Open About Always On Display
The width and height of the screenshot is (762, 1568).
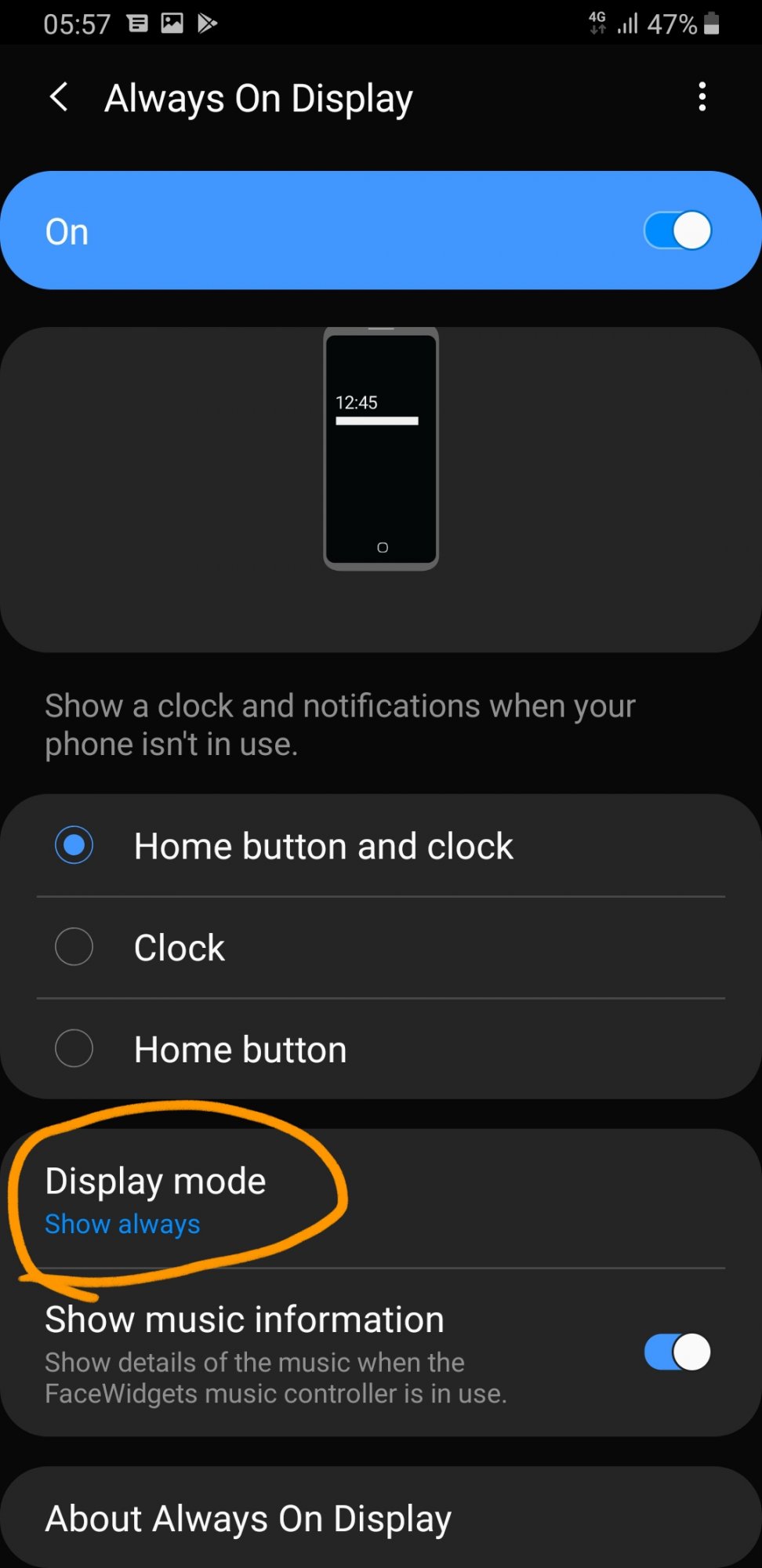[381, 1518]
